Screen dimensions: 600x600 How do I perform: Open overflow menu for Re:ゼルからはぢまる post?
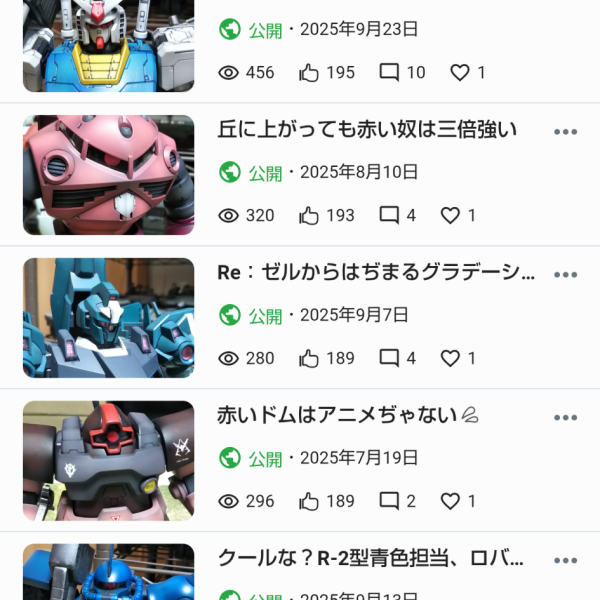coord(565,275)
